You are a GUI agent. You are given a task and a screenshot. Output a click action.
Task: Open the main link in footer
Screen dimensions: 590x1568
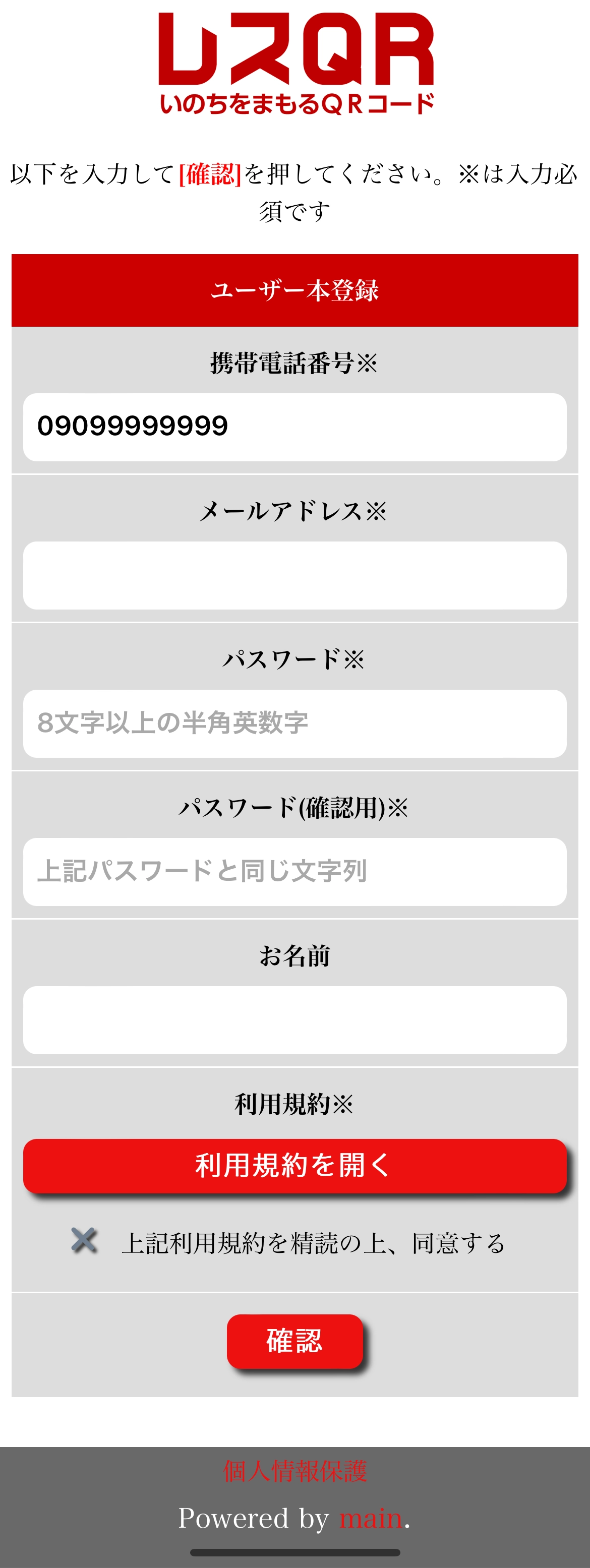370,1518
